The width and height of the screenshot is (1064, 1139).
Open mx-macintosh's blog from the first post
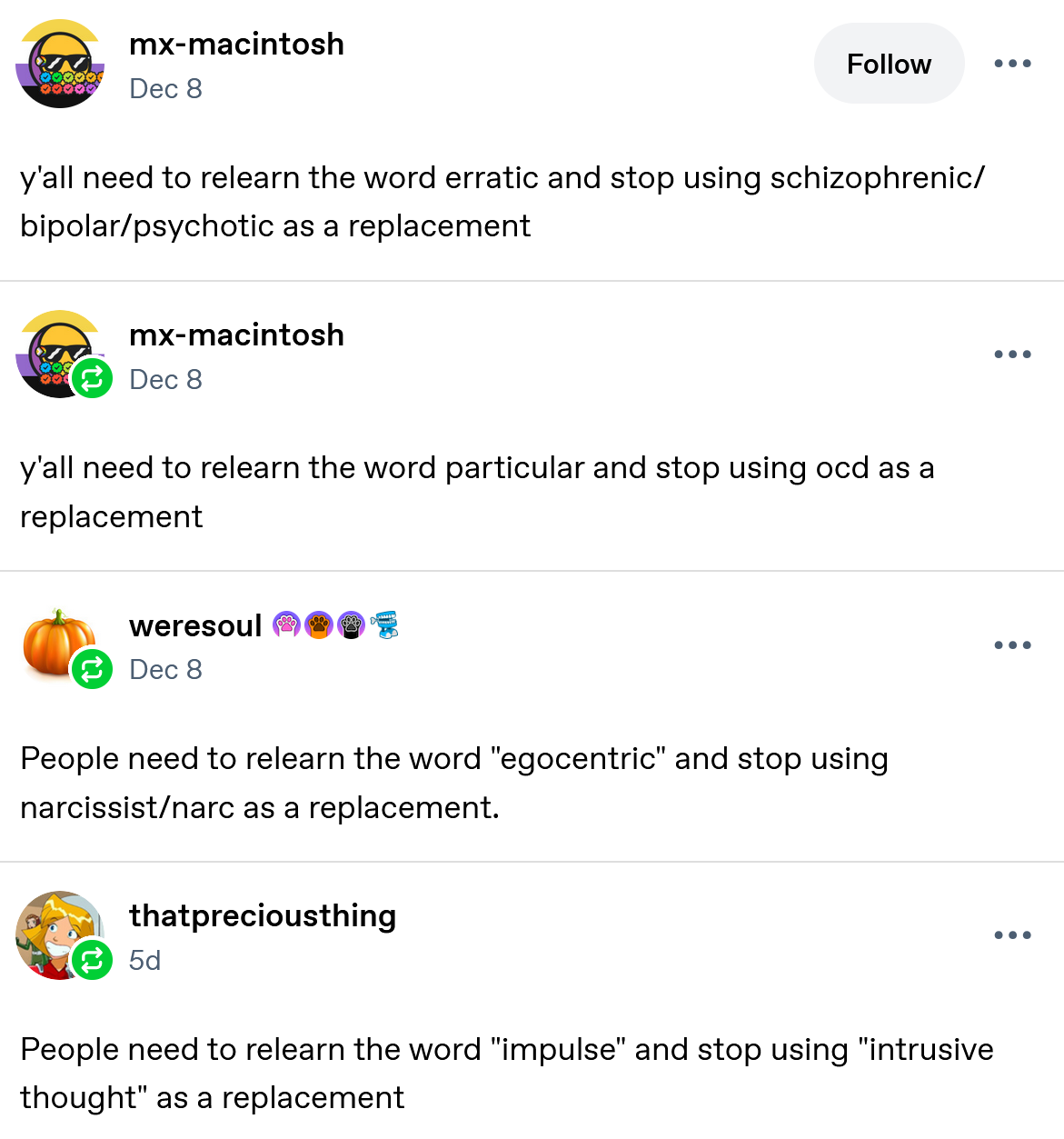(x=236, y=44)
